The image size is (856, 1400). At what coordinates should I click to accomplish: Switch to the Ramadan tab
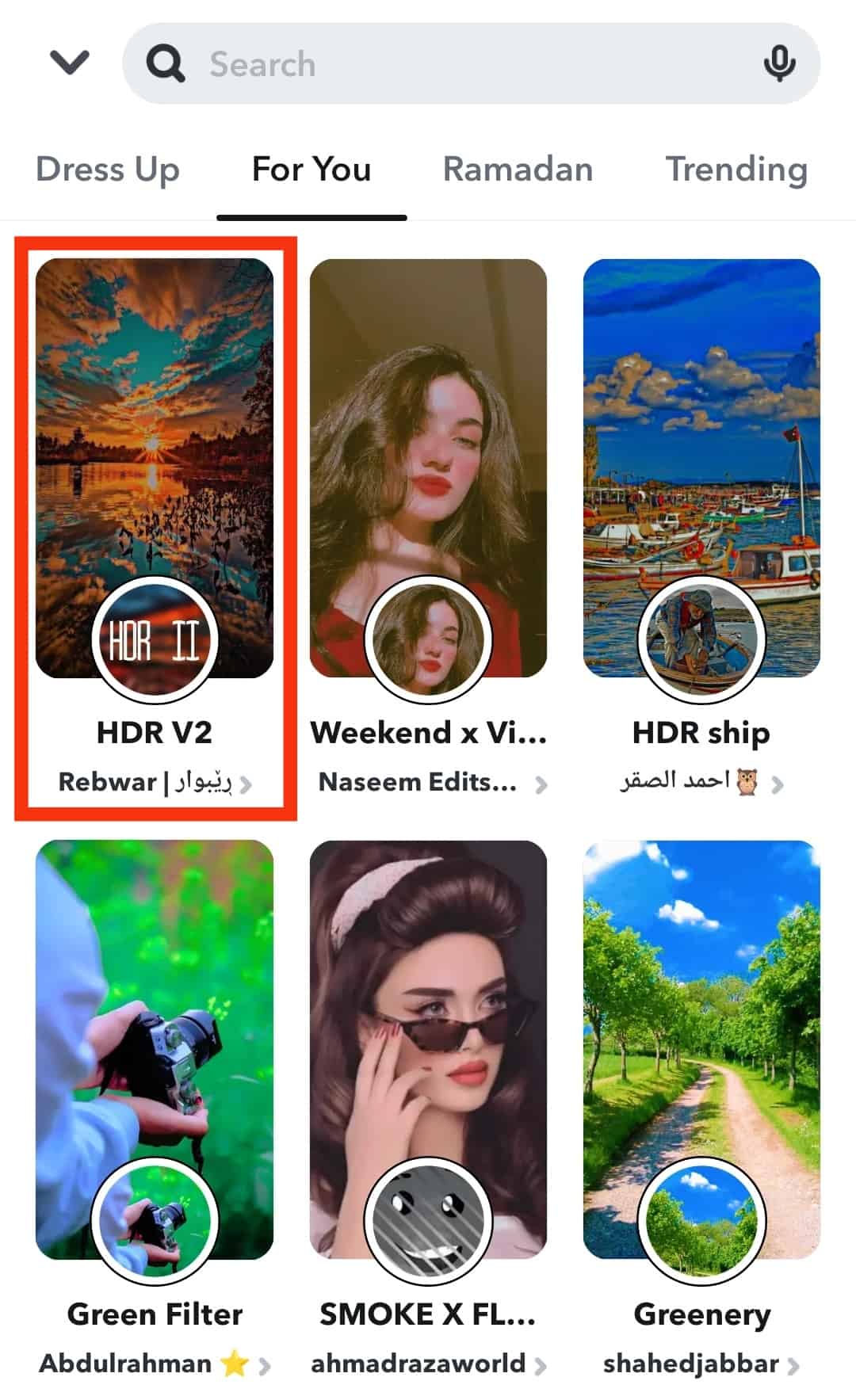[518, 170]
